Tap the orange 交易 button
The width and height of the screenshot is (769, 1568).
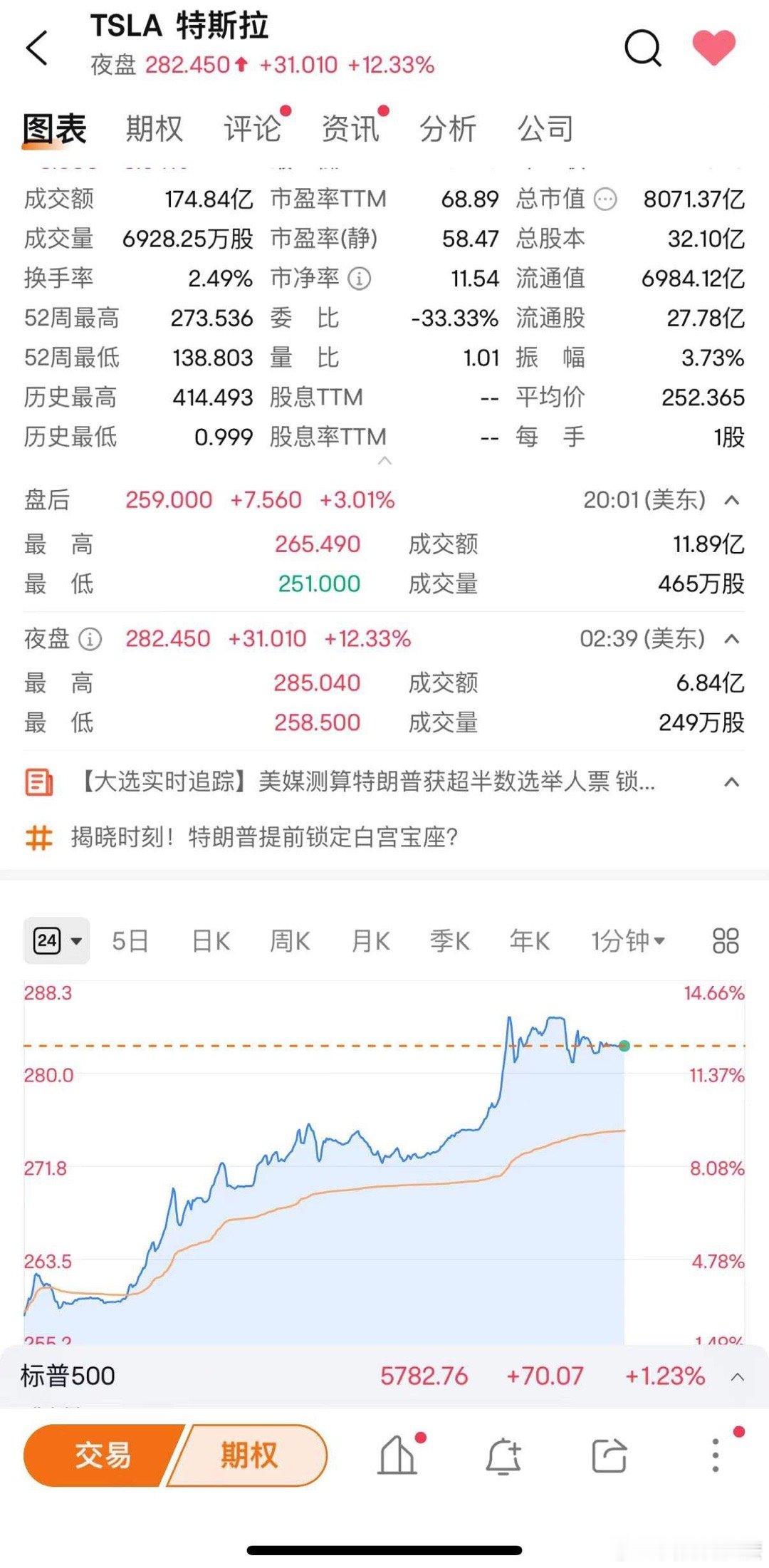click(103, 1455)
